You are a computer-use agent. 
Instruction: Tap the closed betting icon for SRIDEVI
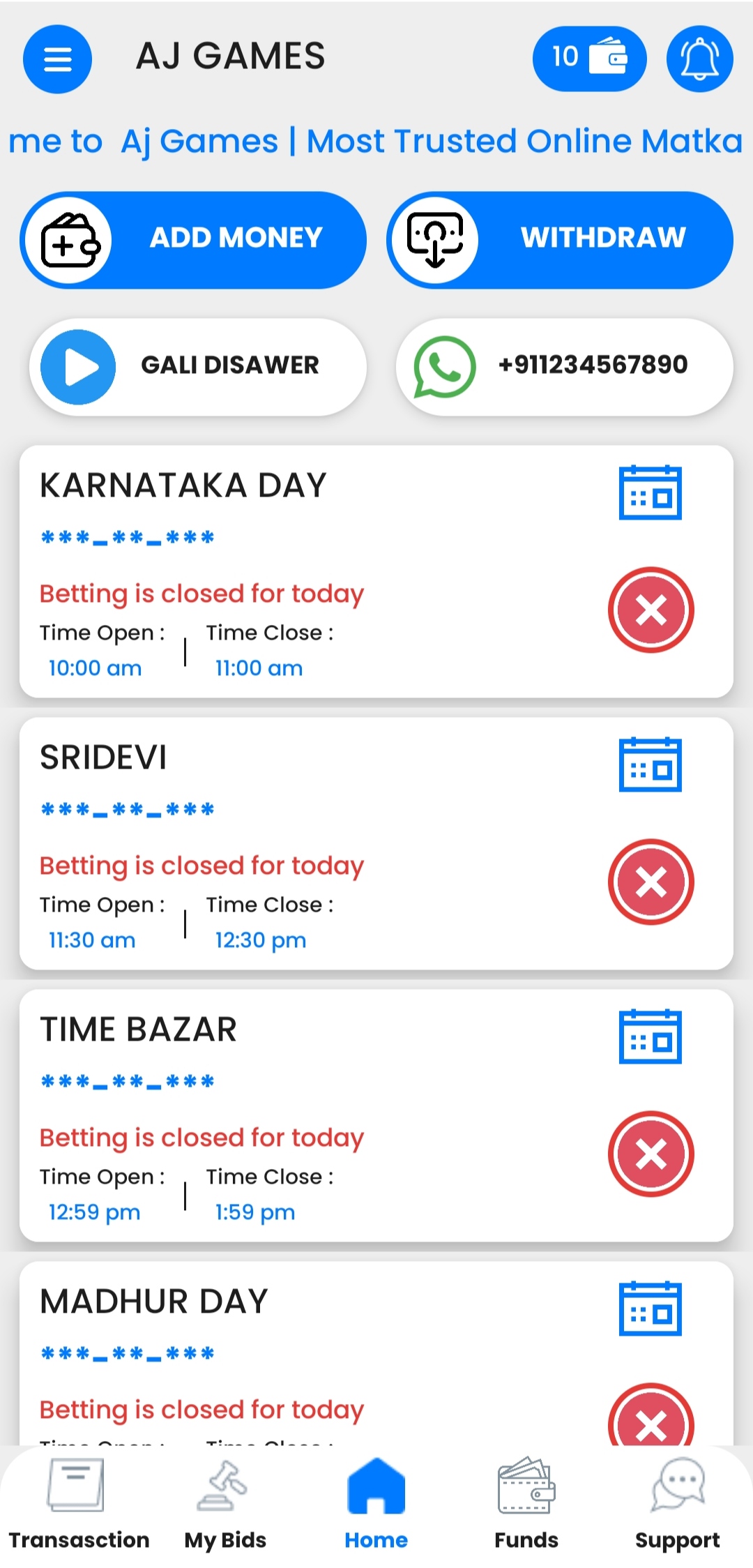click(x=651, y=882)
